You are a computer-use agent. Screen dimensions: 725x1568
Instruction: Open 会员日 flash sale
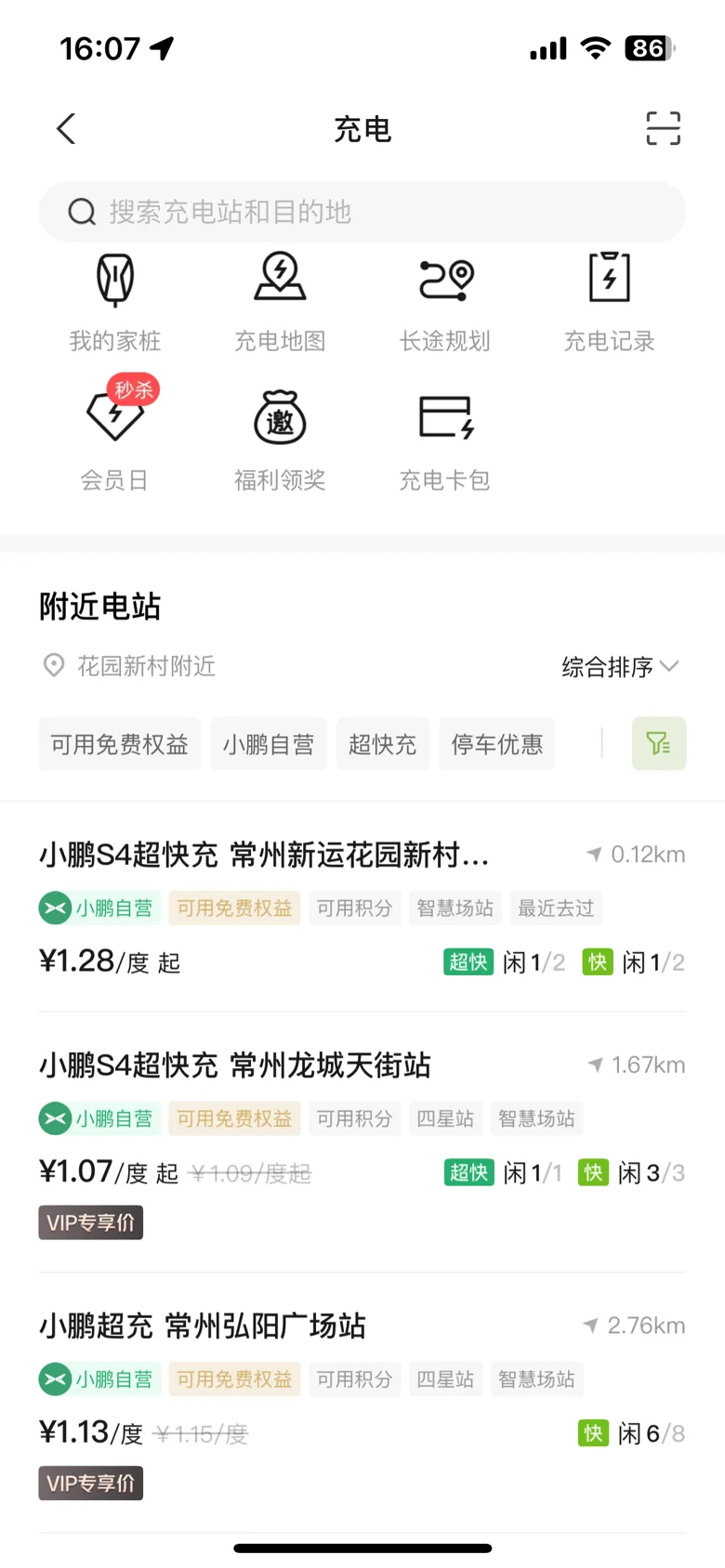[x=115, y=434]
